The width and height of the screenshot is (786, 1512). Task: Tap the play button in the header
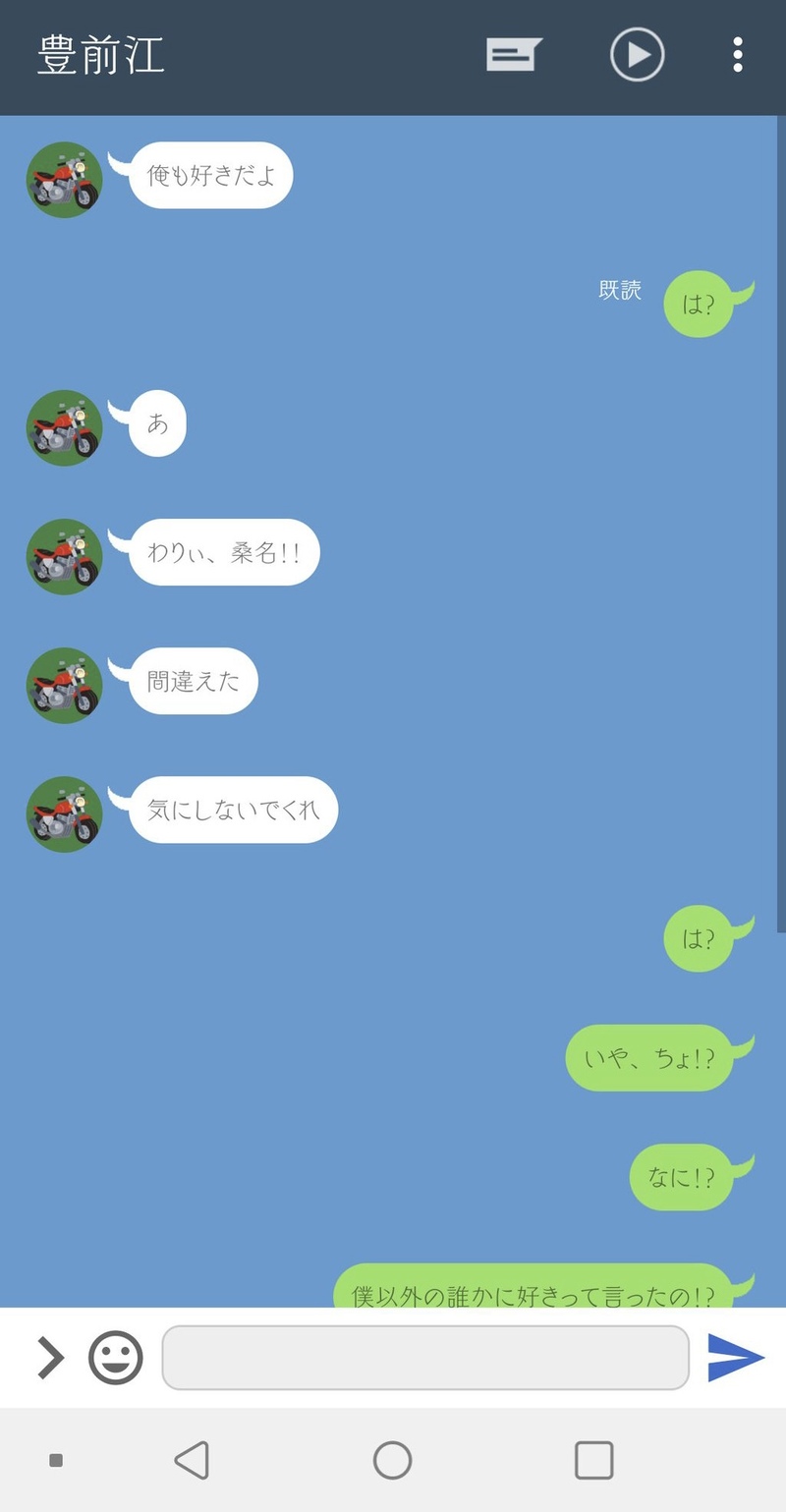[x=638, y=55]
